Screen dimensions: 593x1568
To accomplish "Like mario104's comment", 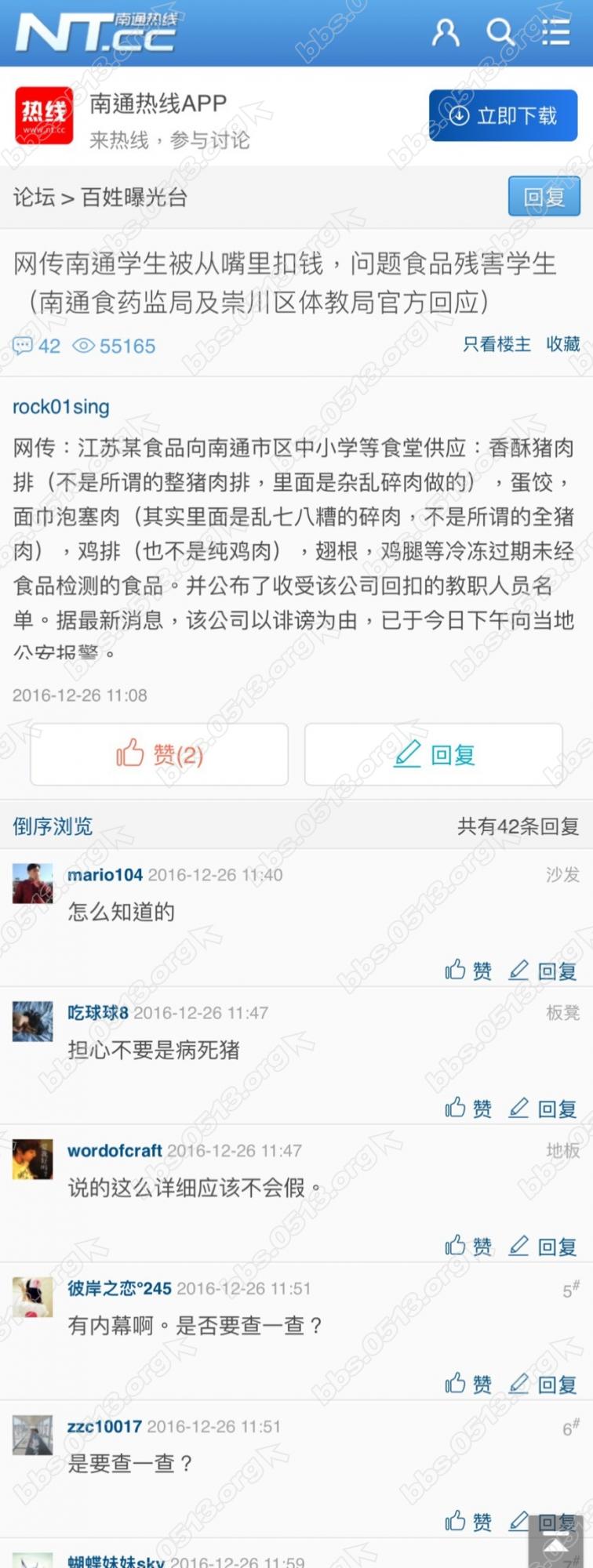I will click(468, 971).
